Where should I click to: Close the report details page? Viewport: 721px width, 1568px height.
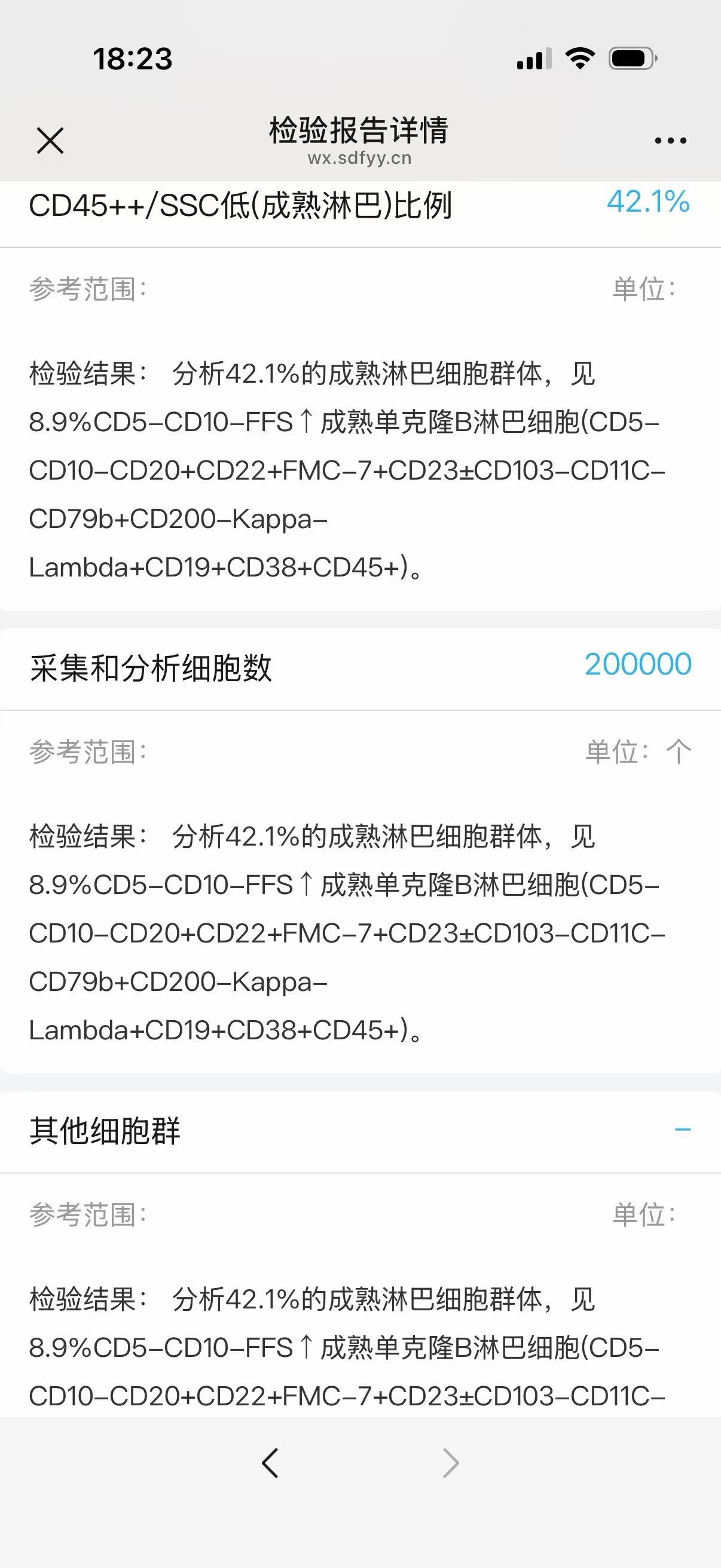pos(50,141)
